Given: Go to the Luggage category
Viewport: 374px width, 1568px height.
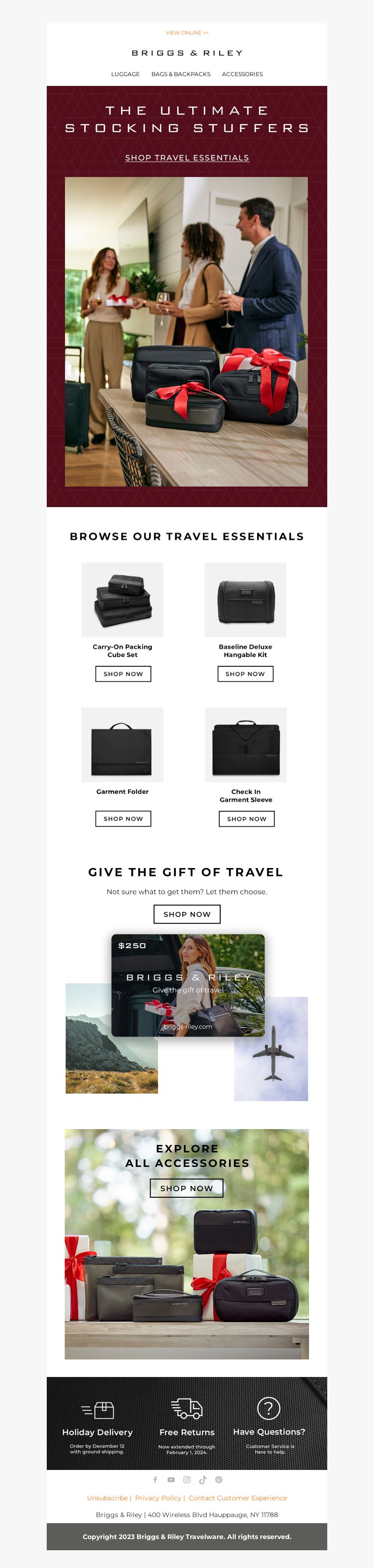Looking at the screenshot, I should (125, 74).
